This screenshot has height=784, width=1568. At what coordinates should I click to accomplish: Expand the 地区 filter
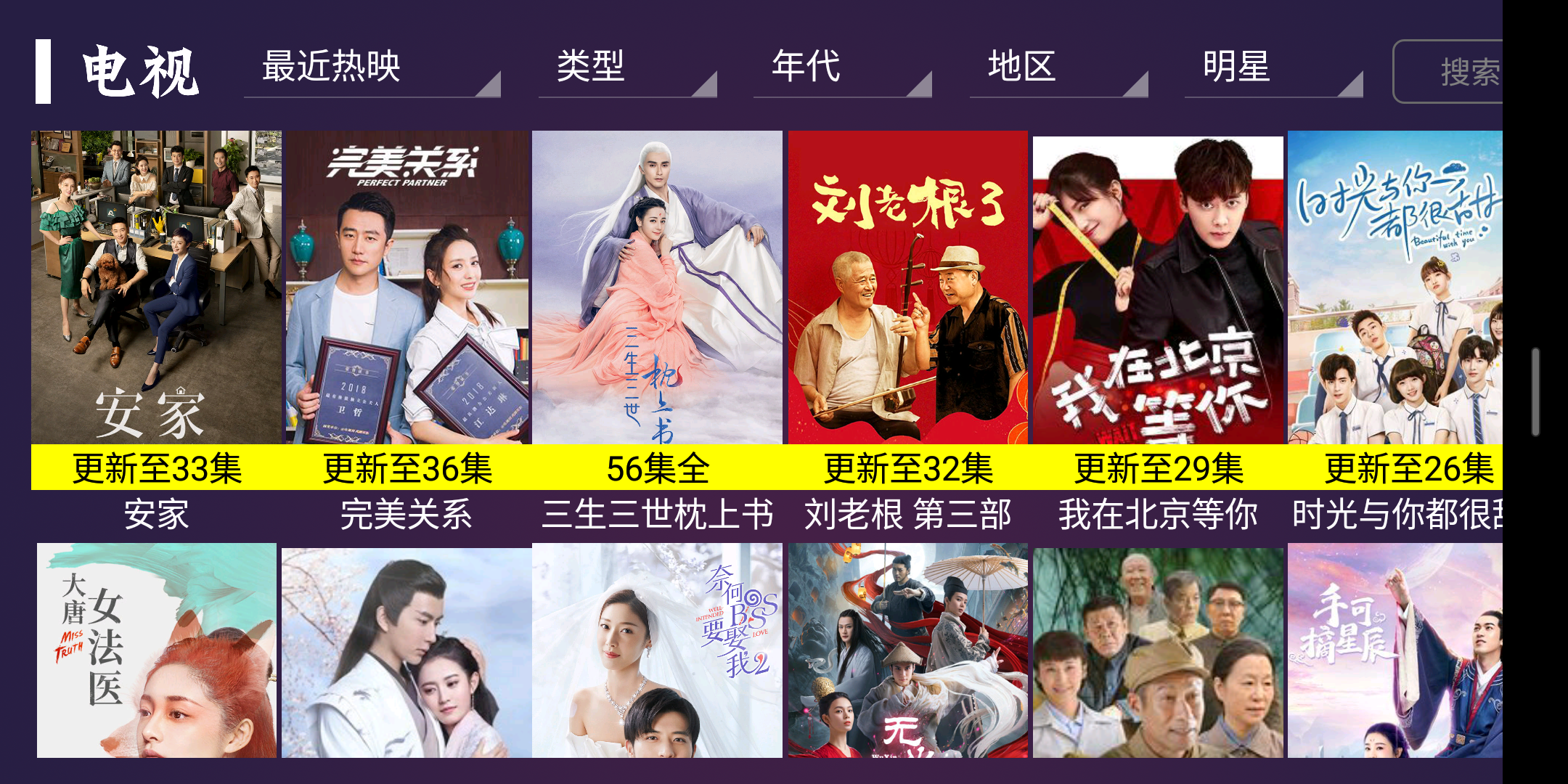[x=1058, y=69]
